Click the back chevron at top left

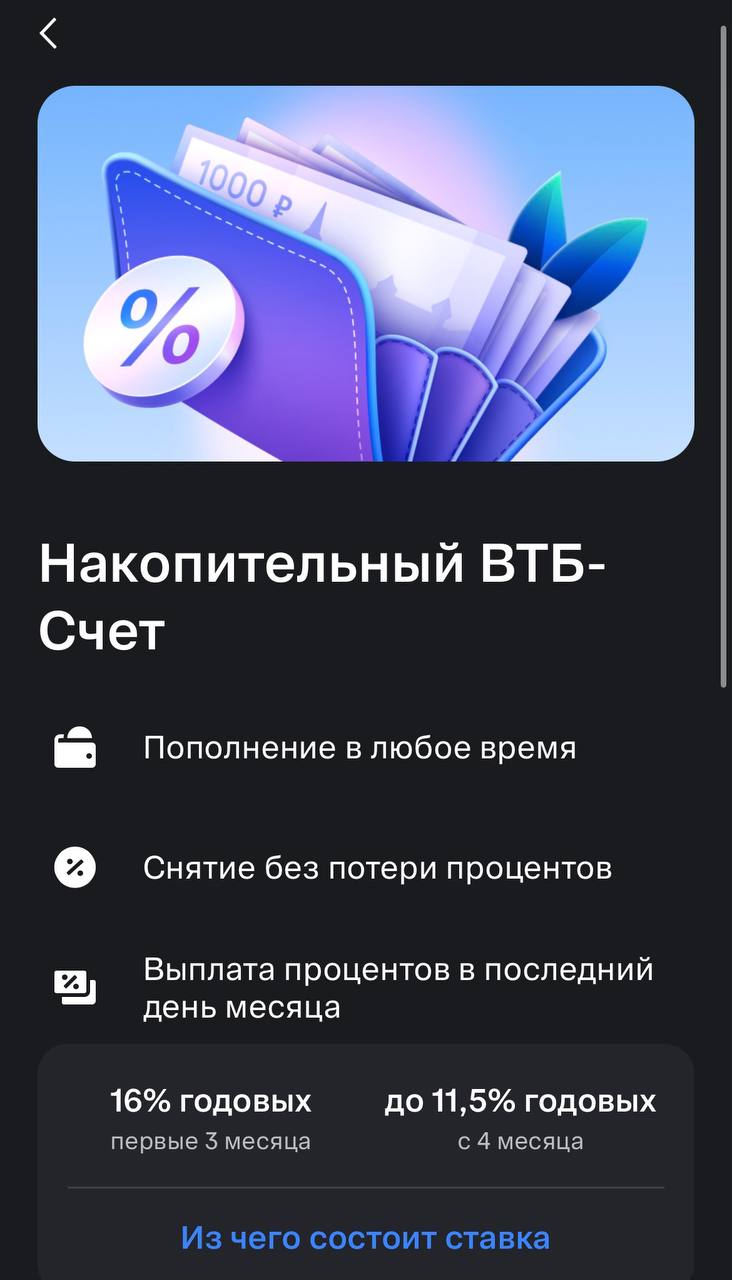(x=47, y=33)
